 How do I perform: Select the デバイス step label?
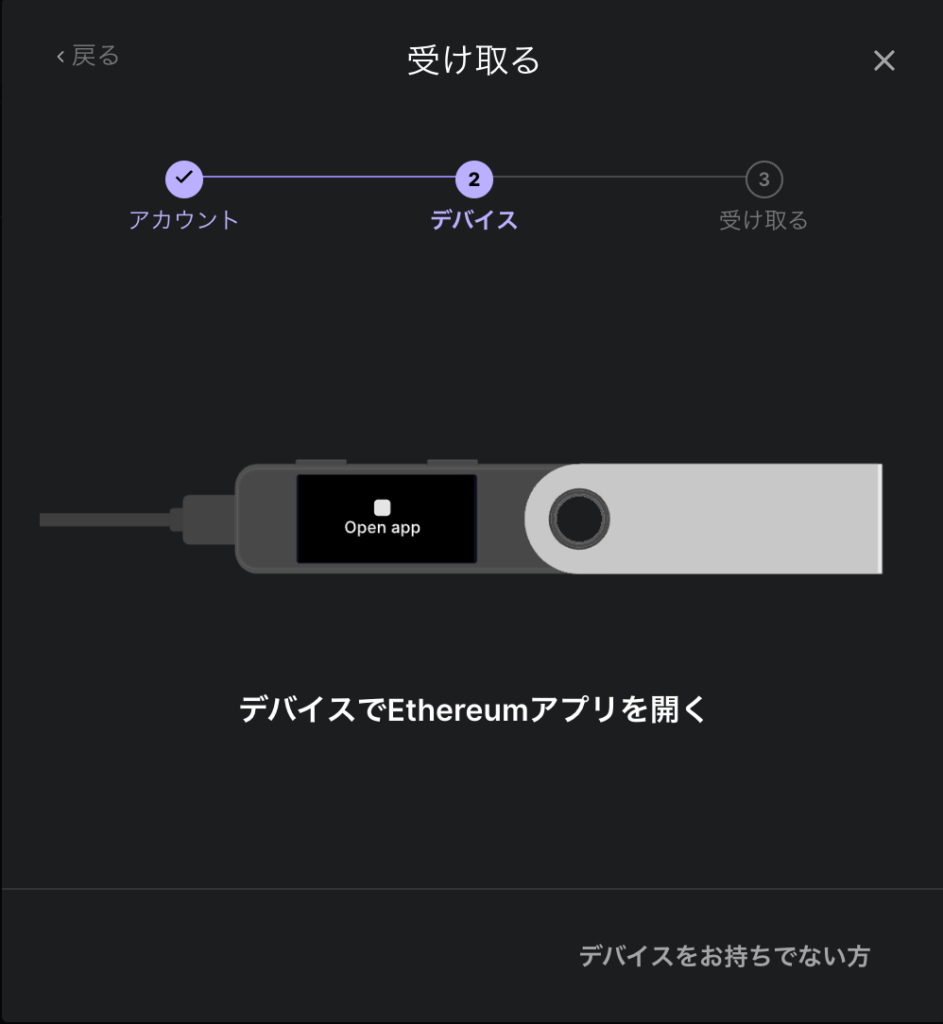pos(473,219)
